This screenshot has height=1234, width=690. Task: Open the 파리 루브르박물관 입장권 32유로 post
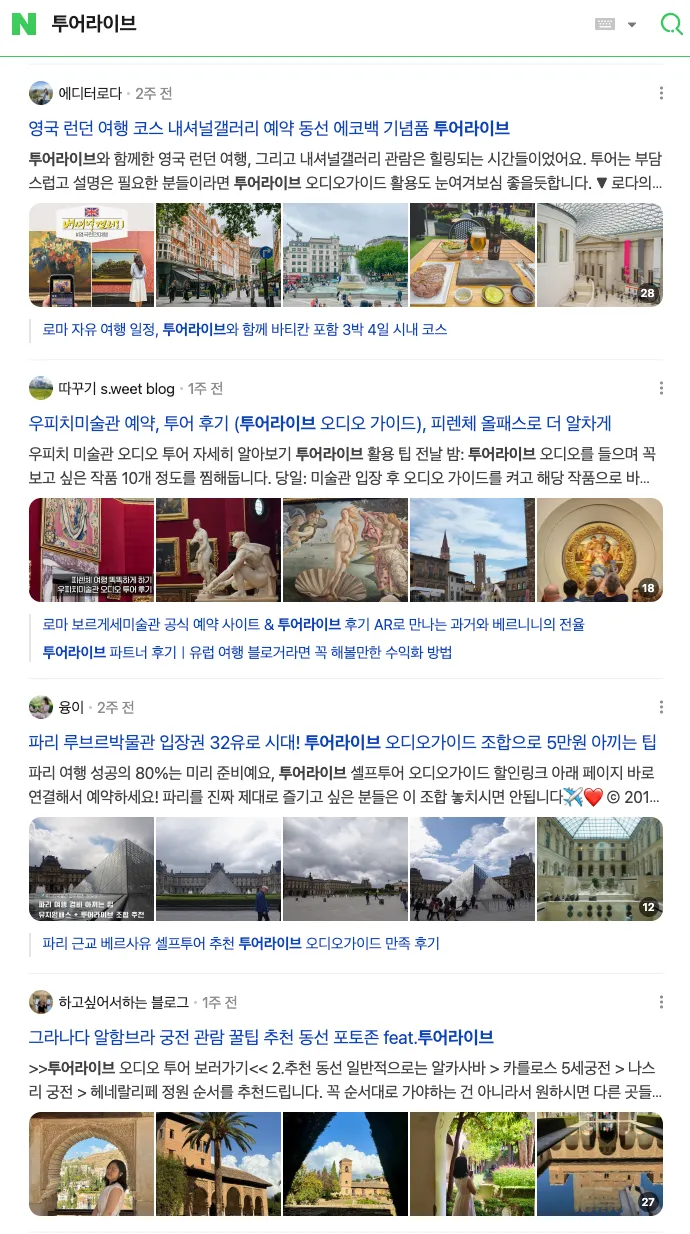coord(342,742)
